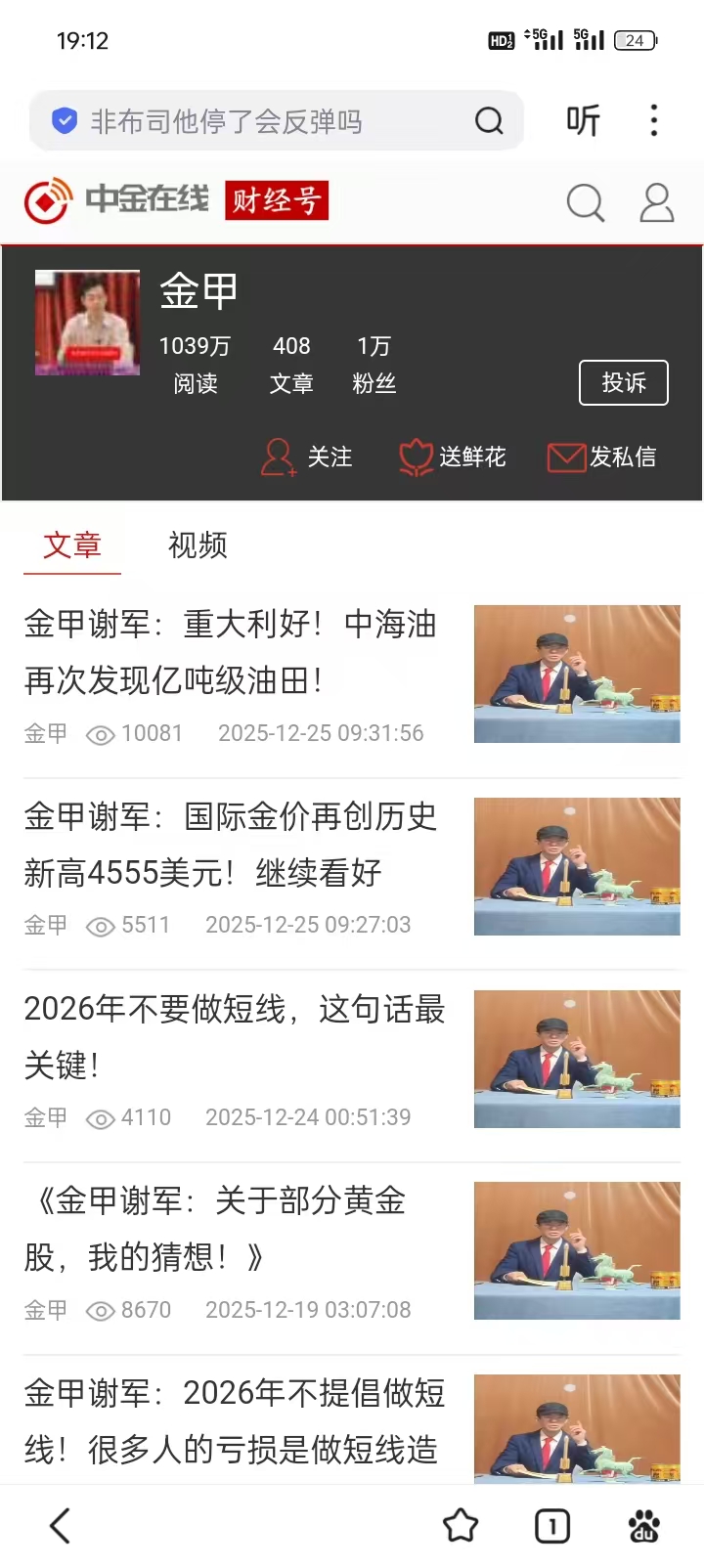This screenshot has height=1568, width=704.
Task: Go back with the browser back arrow
Action: coord(61,1526)
